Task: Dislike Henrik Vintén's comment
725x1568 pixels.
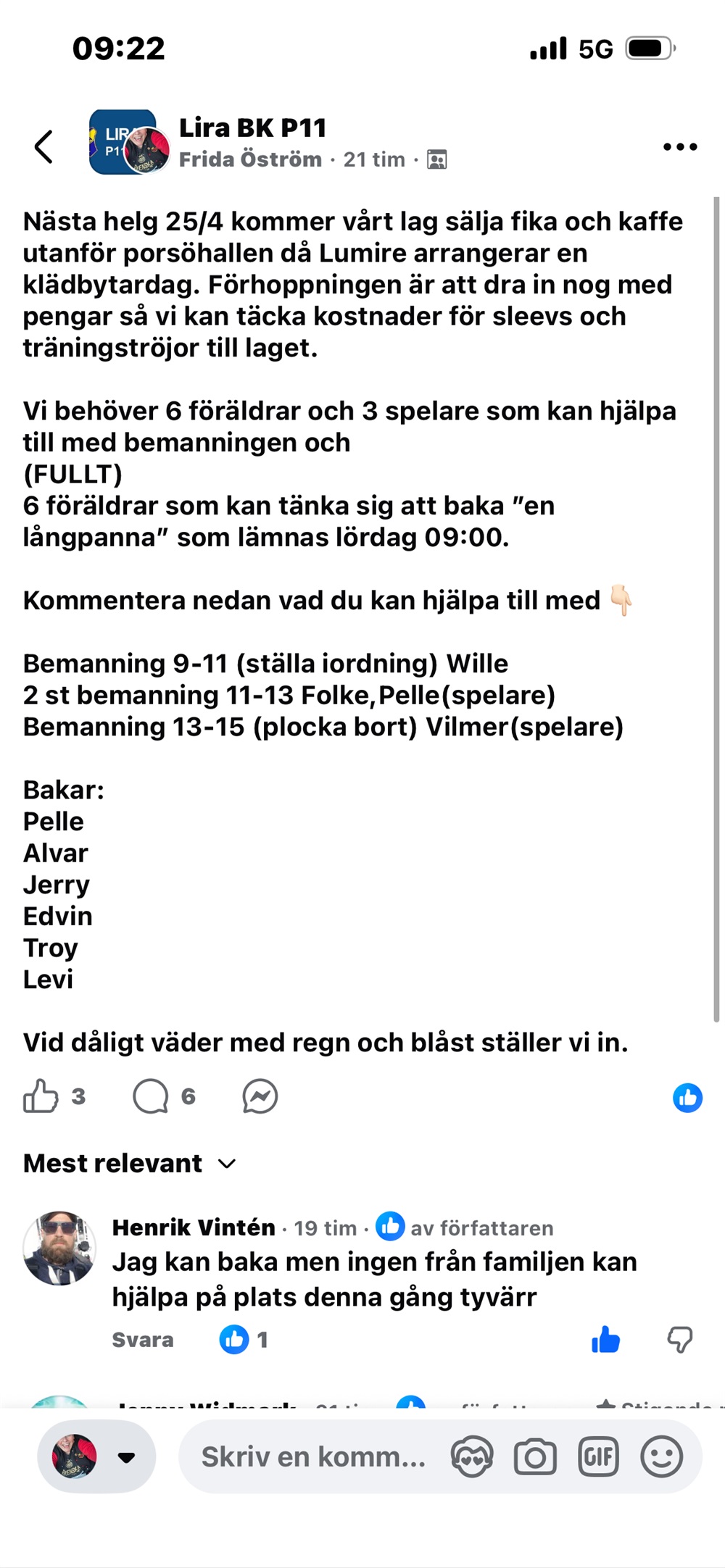Action: point(680,1340)
